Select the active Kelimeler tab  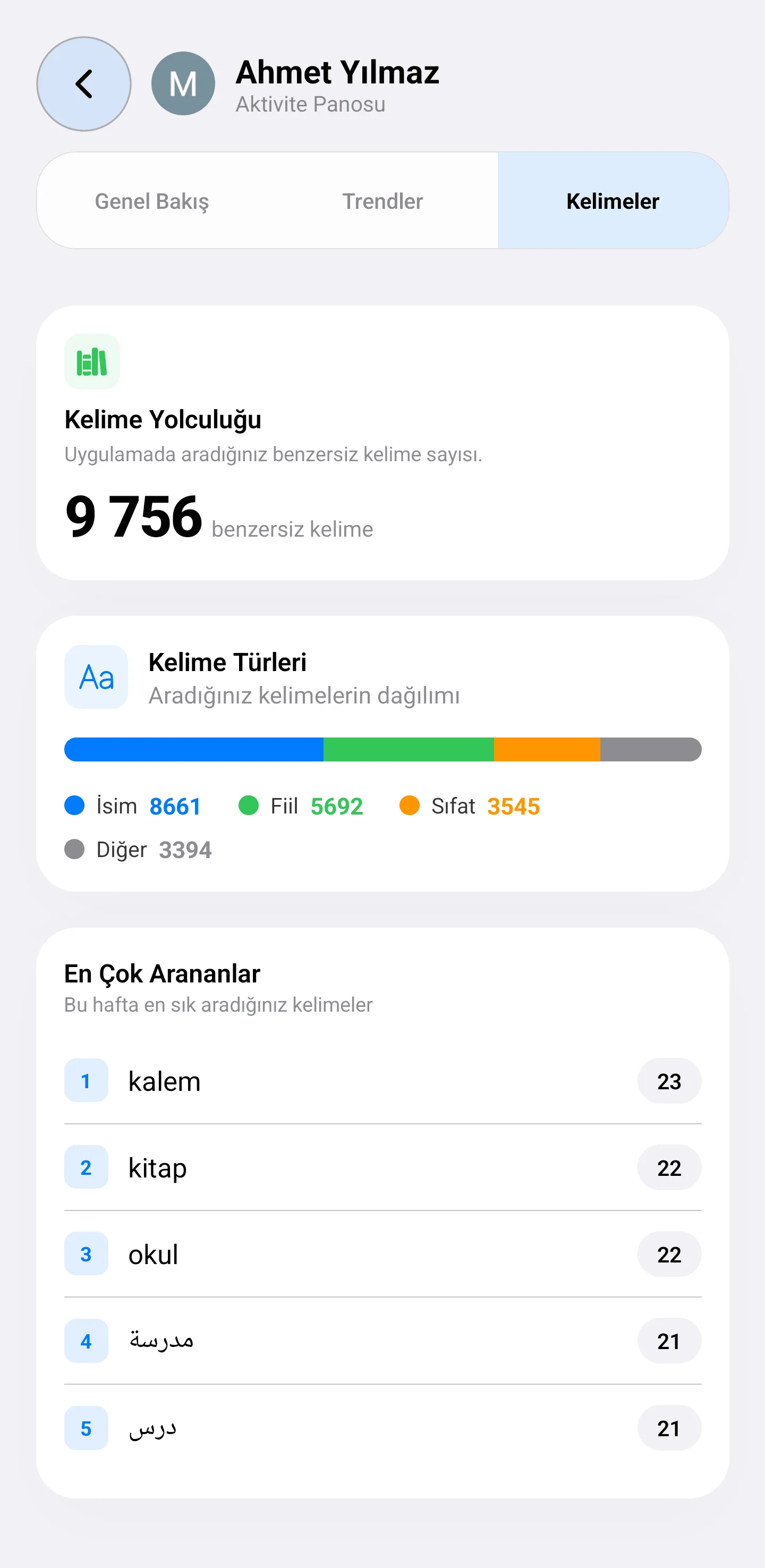[612, 201]
